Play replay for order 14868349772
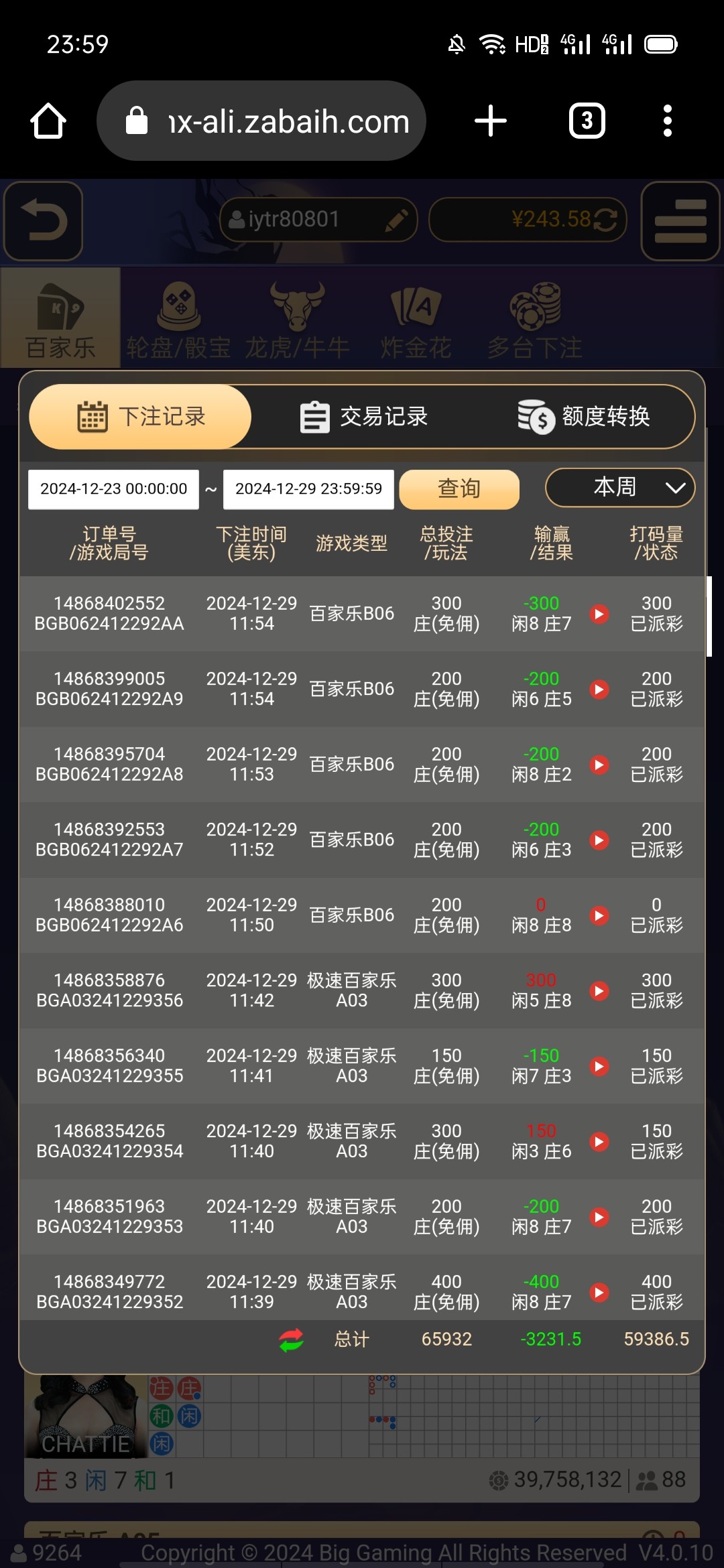724x1568 pixels. pyautogui.click(x=599, y=1293)
